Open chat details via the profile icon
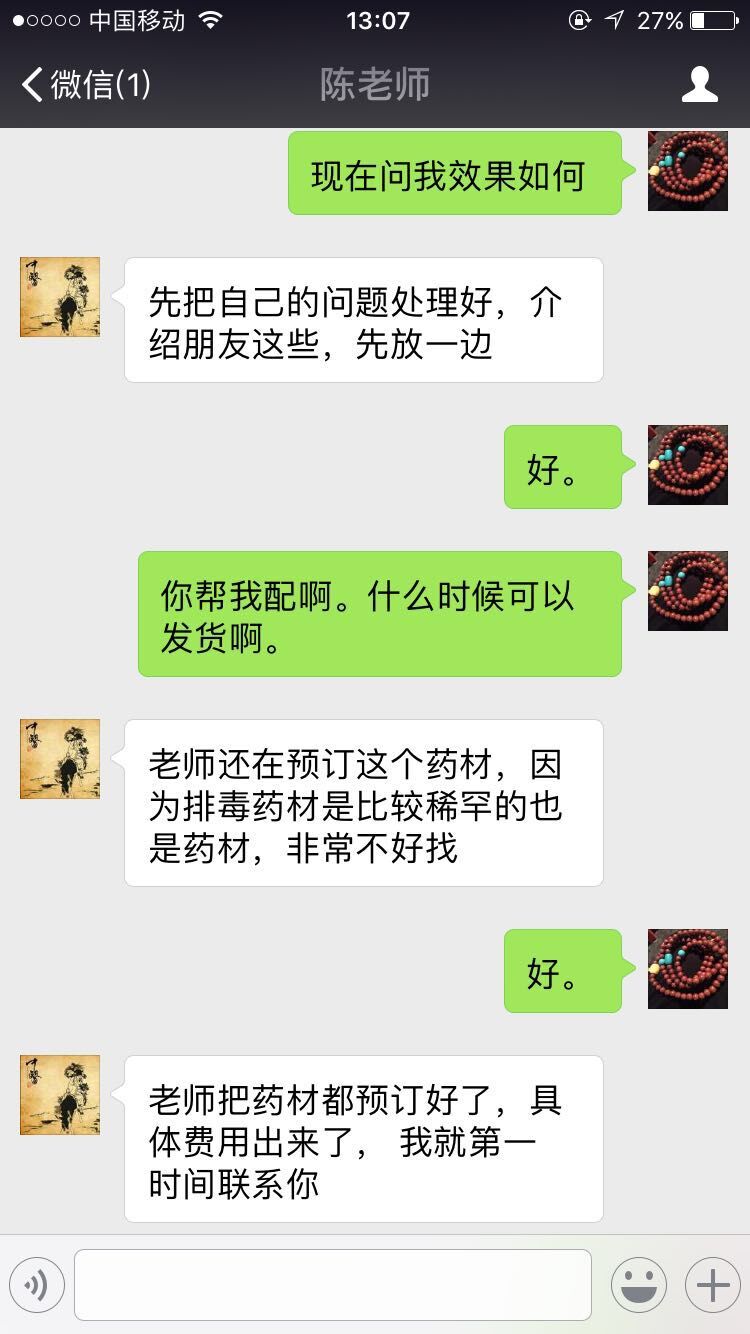750x1334 pixels. [x=699, y=84]
